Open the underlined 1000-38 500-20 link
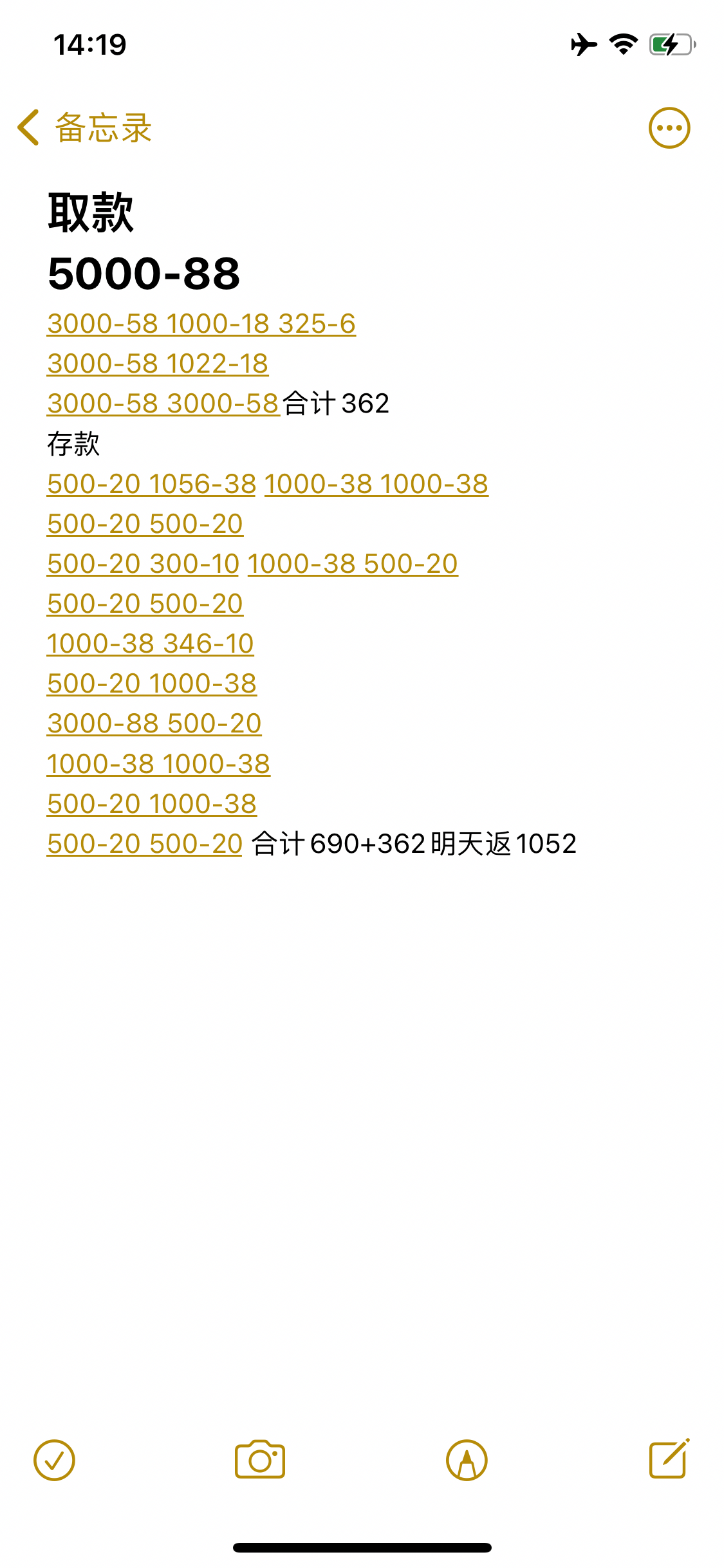 [353, 564]
